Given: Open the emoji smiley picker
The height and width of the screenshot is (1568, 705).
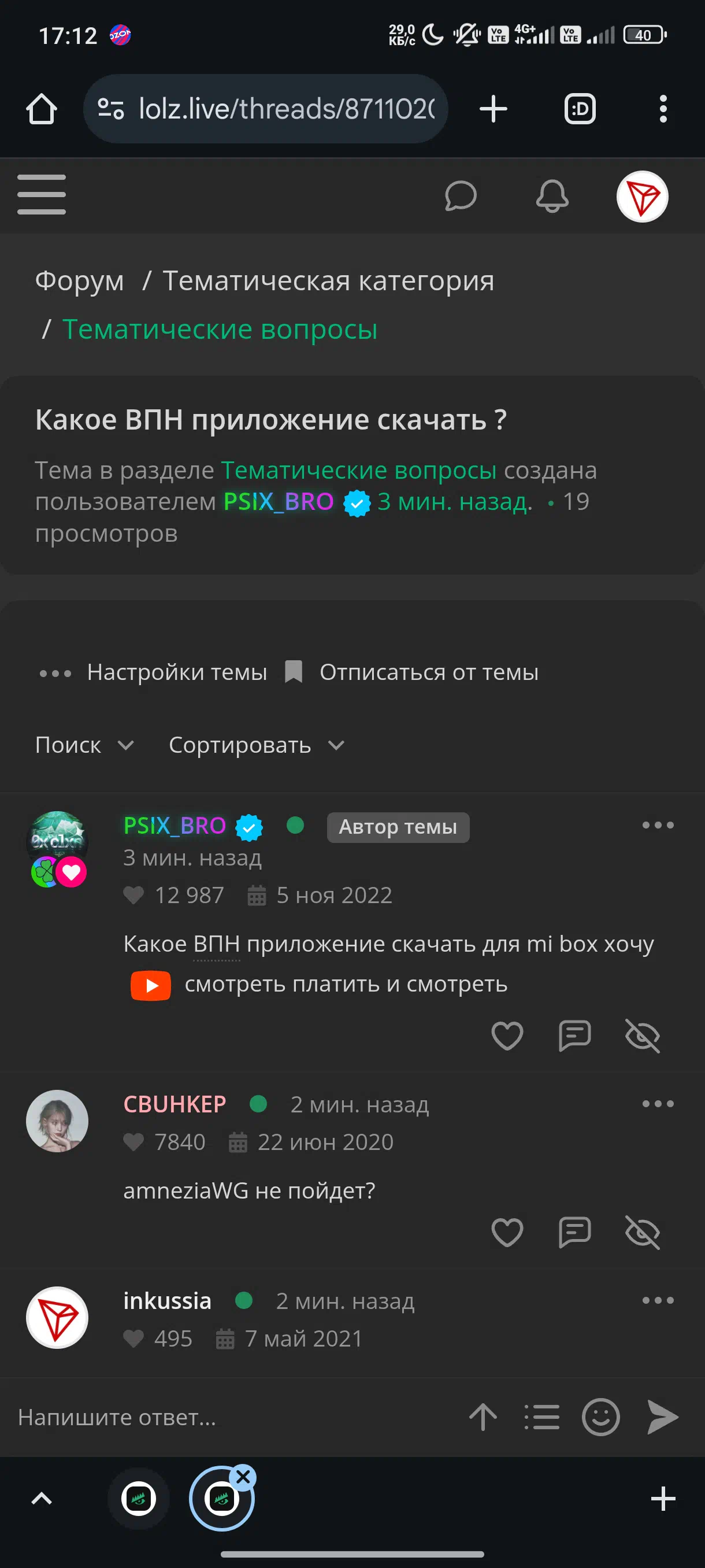Looking at the screenshot, I should click(x=600, y=1417).
